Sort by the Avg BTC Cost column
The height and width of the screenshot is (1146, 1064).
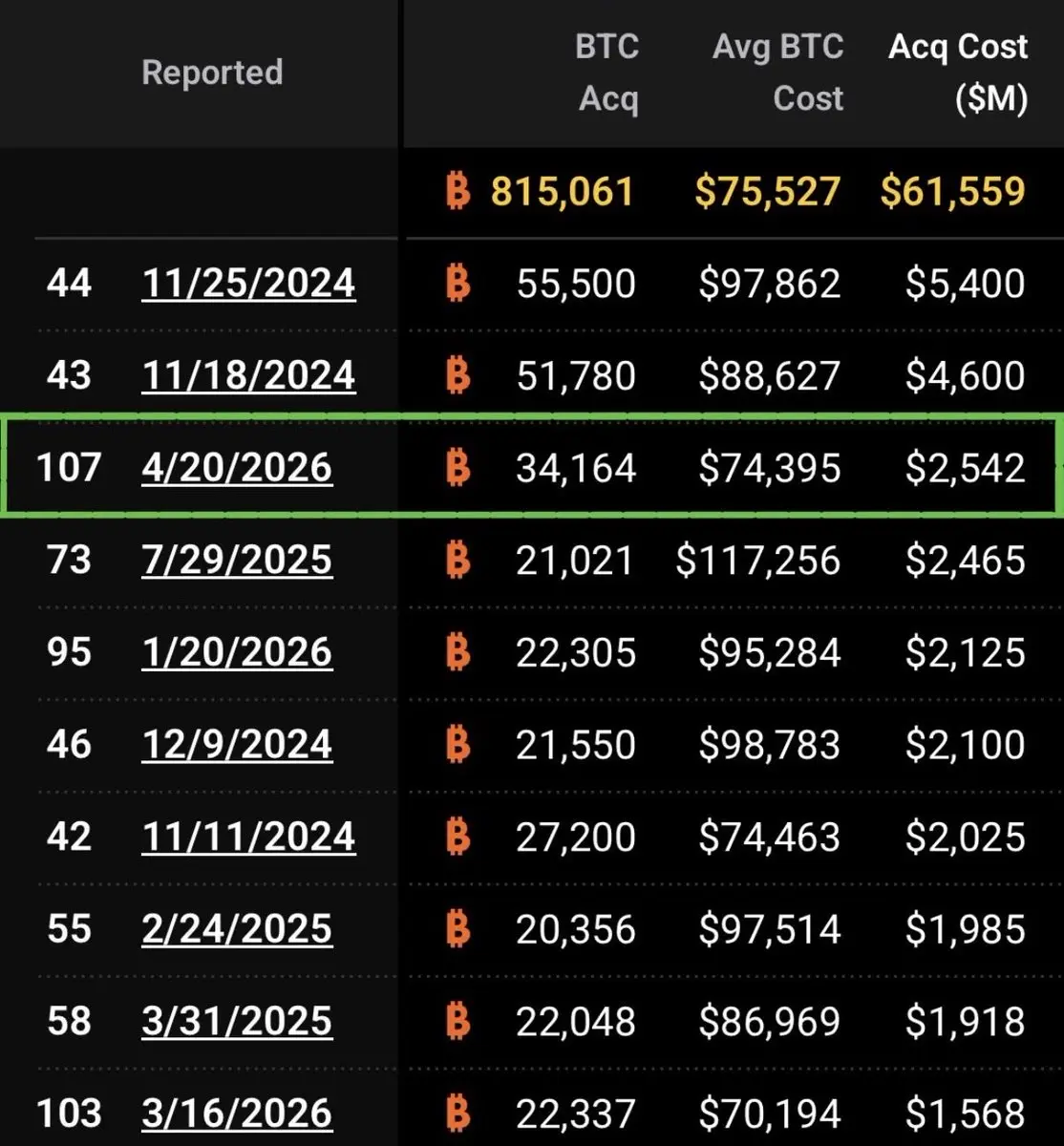(779, 73)
